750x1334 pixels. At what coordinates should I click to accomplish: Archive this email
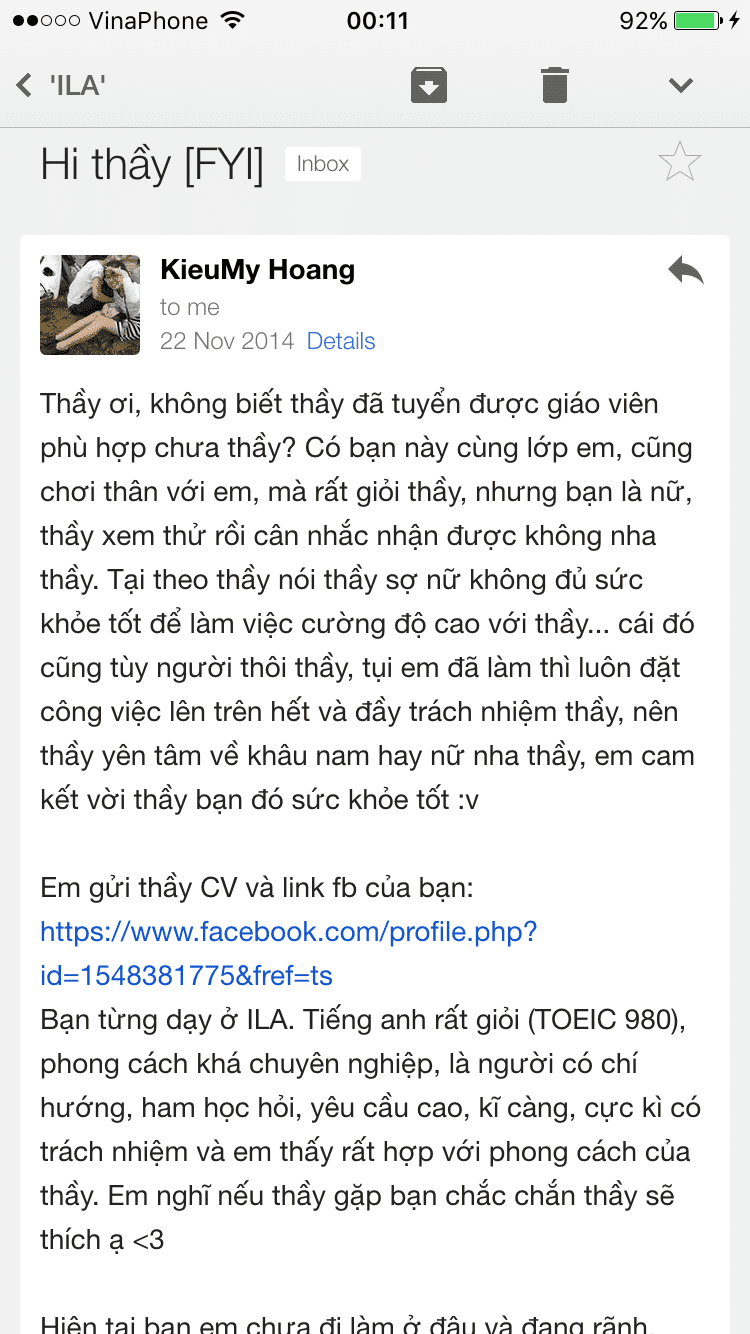click(x=429, y=85)
